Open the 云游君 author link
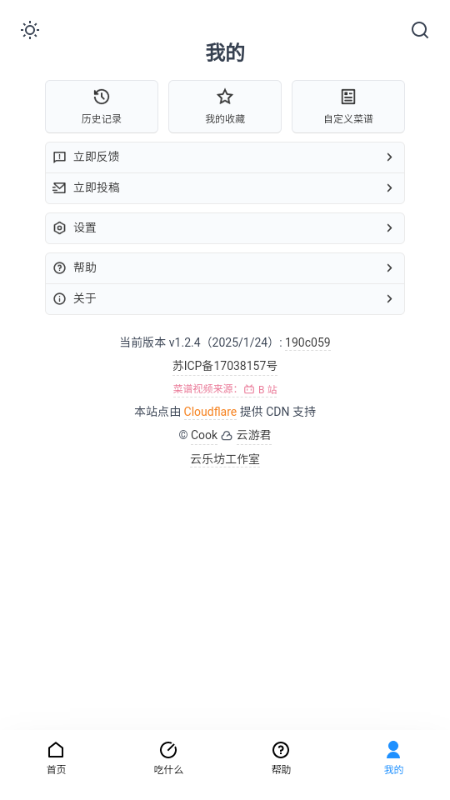Screen dimensions: 450x800 click(x=254, y=435)
